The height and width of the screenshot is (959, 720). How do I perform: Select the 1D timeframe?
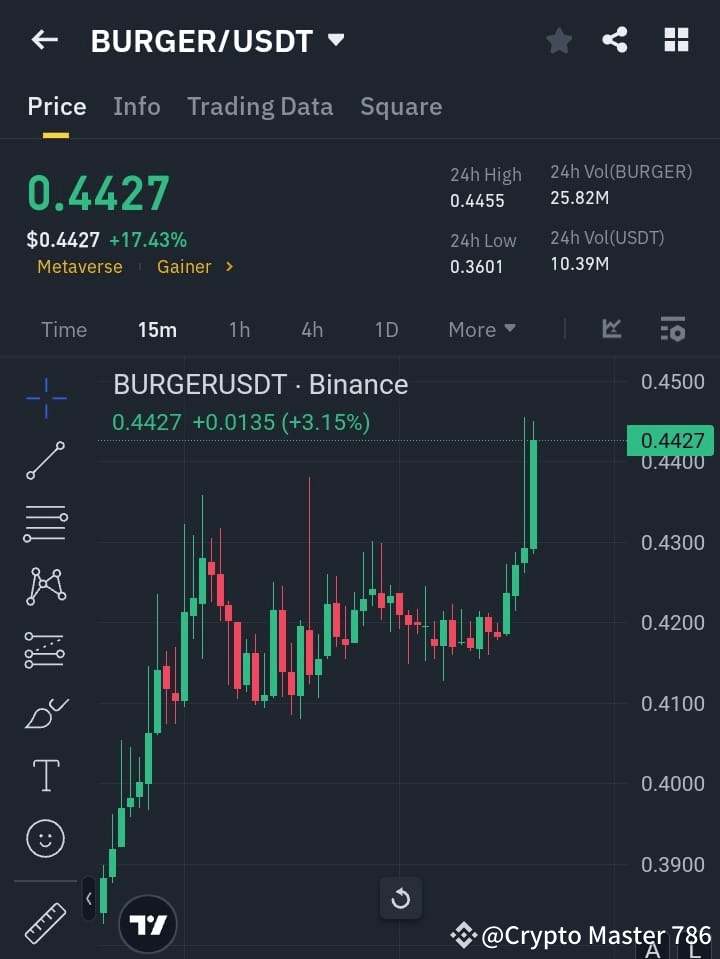coord(386,329)
